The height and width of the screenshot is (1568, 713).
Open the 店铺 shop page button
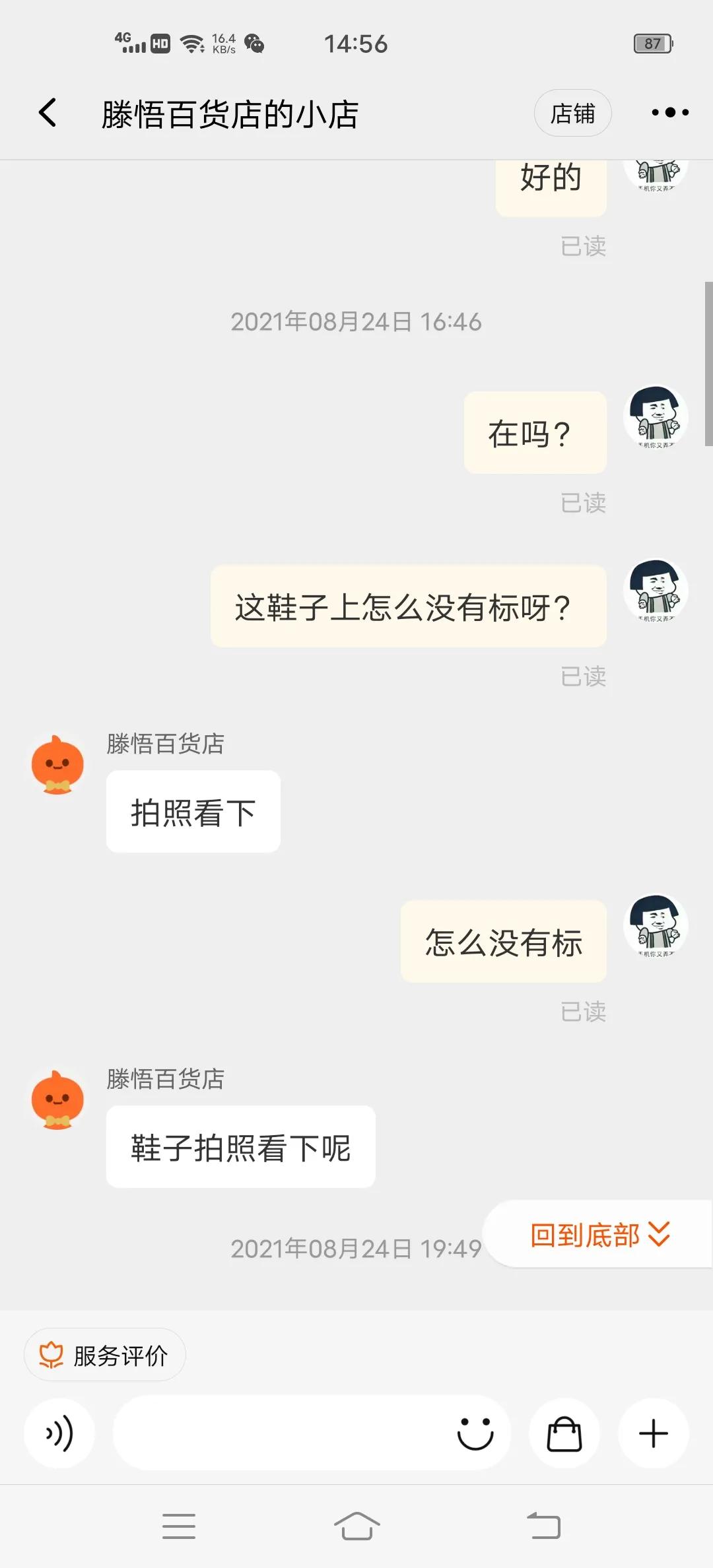coord(572,112)
